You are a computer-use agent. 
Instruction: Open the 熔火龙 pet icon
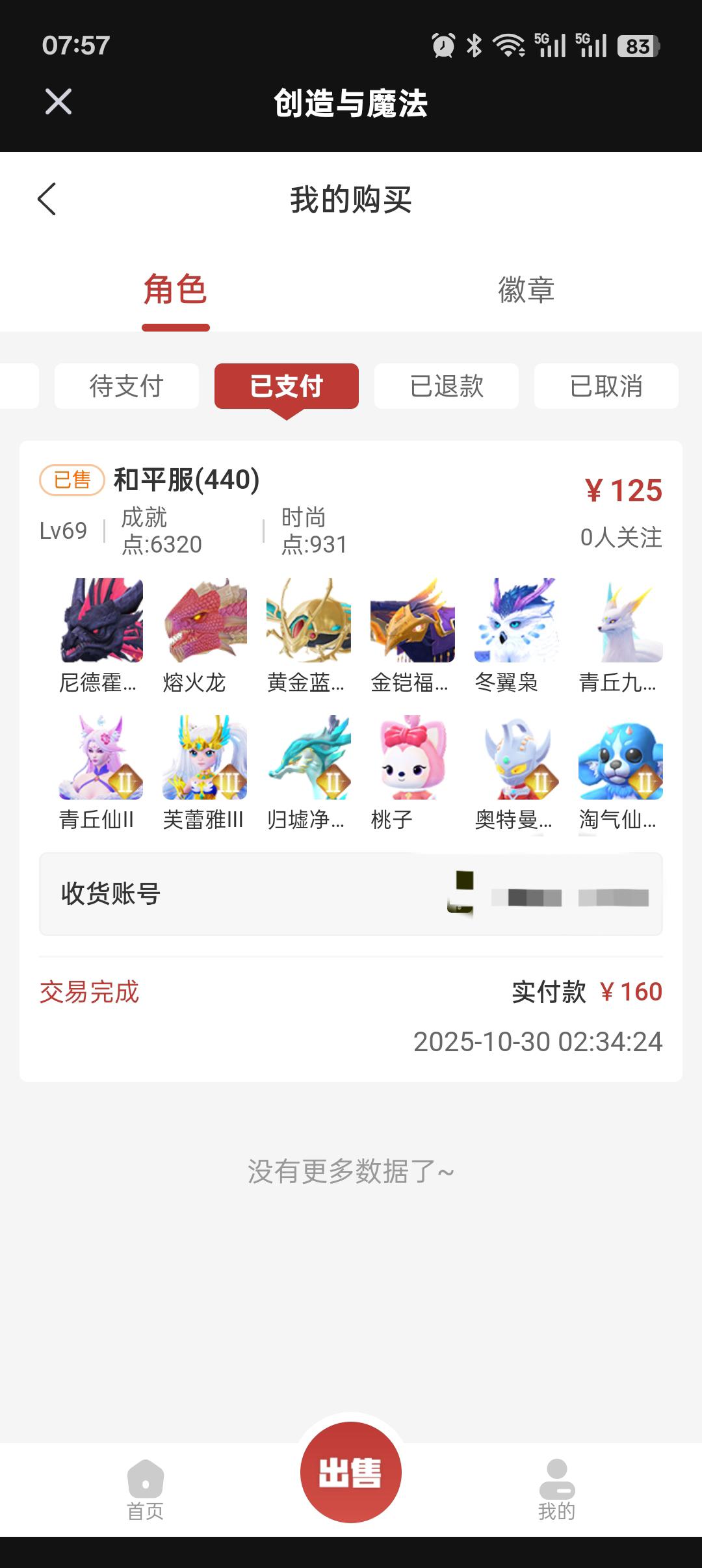(205, 621)
